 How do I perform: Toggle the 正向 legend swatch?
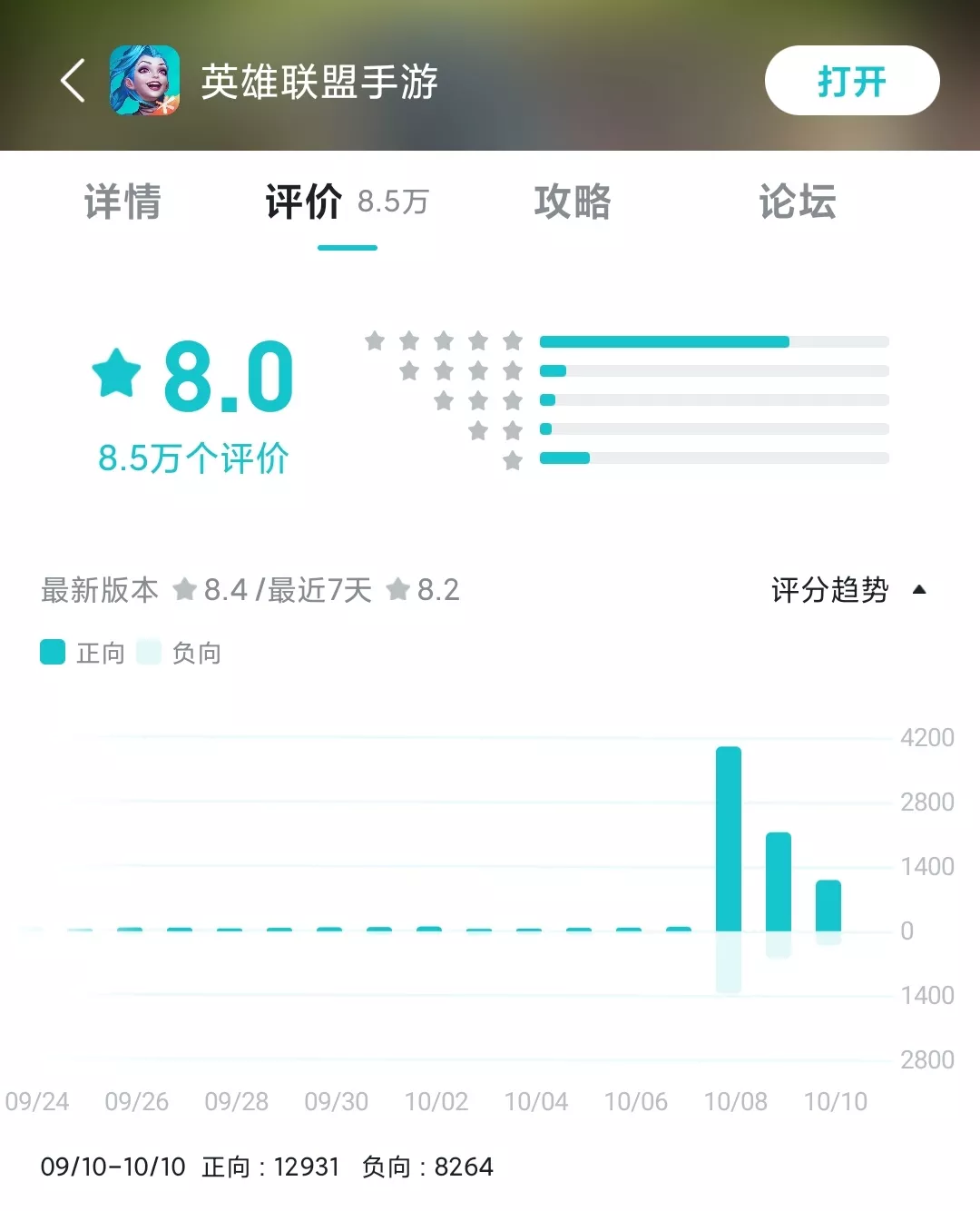click(52, 651)
